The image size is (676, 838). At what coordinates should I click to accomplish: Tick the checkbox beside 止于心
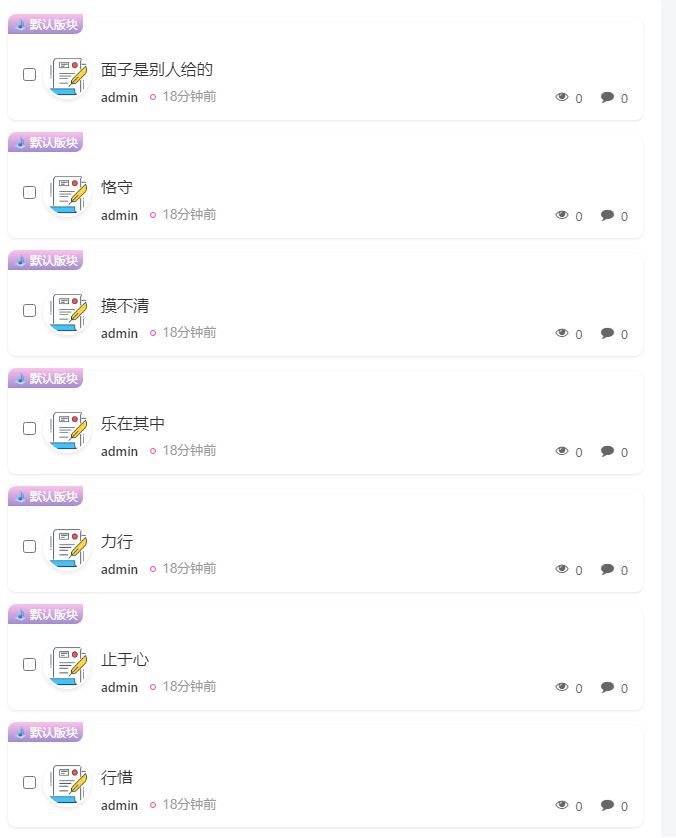[30, 664]
